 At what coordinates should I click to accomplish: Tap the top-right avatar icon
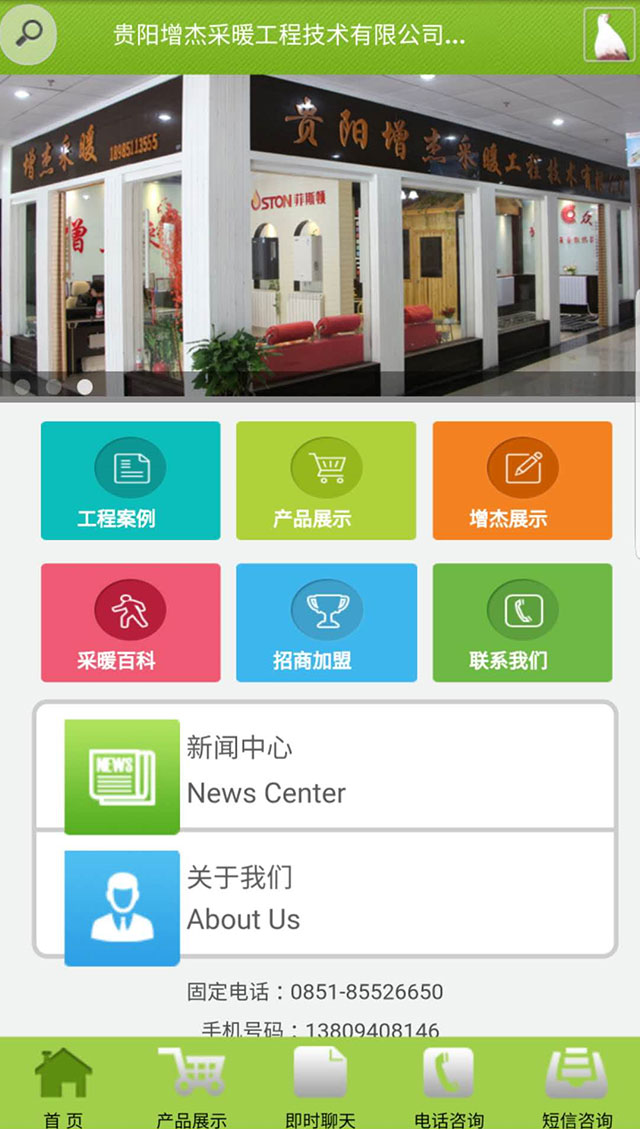coord(608,35)
